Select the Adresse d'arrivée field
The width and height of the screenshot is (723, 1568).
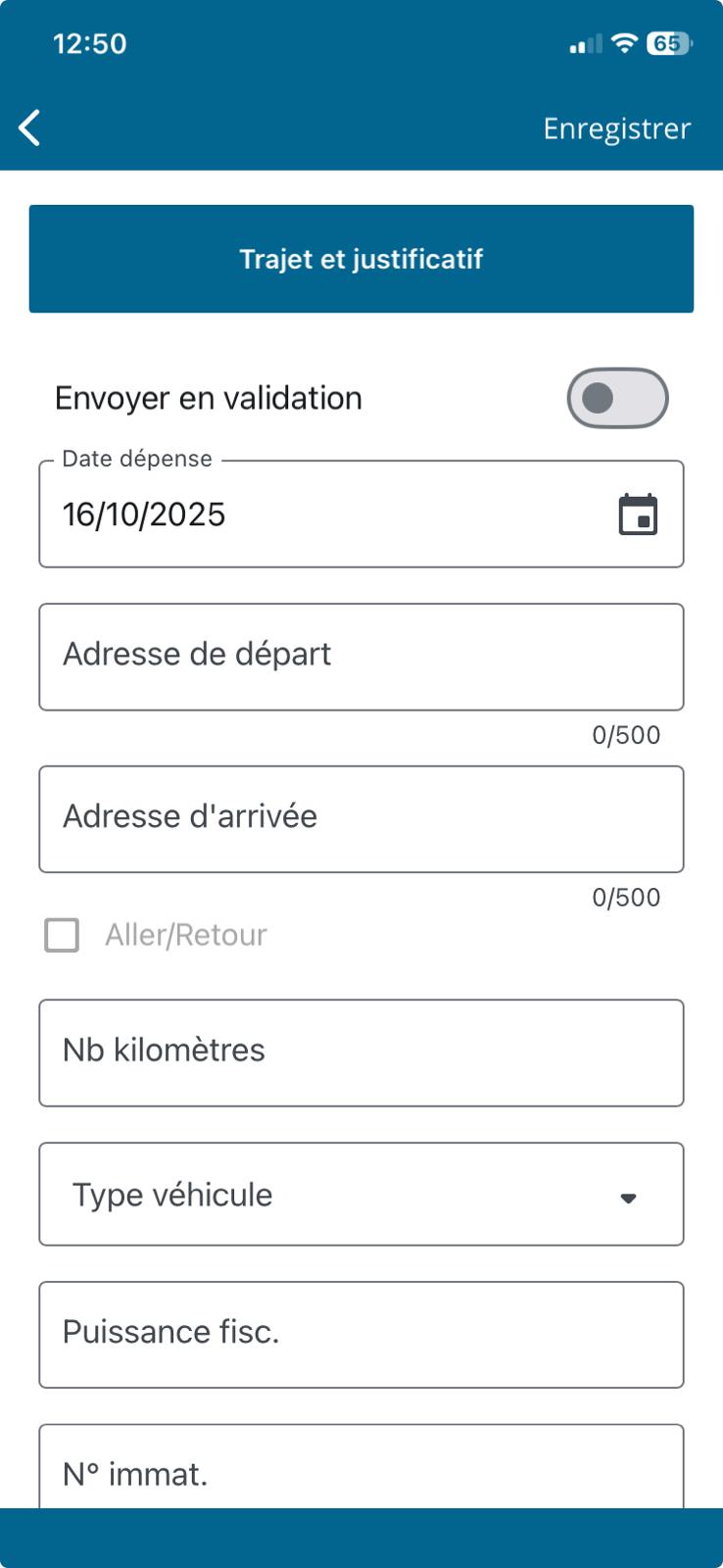click(361, 819)
